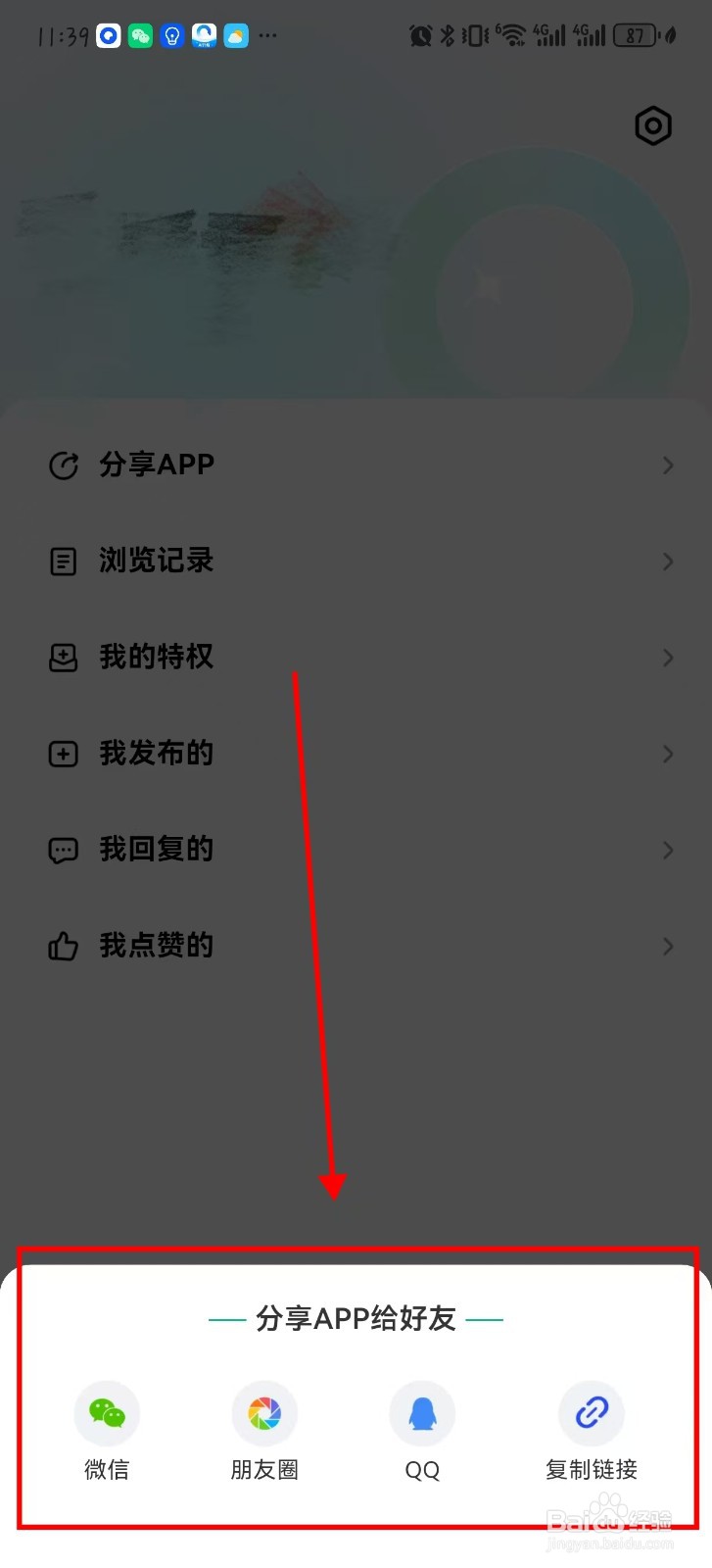This screenshot has height=1568, width=712.
Task: Share the app via WeChat icon
Action: click(106, 1413)
